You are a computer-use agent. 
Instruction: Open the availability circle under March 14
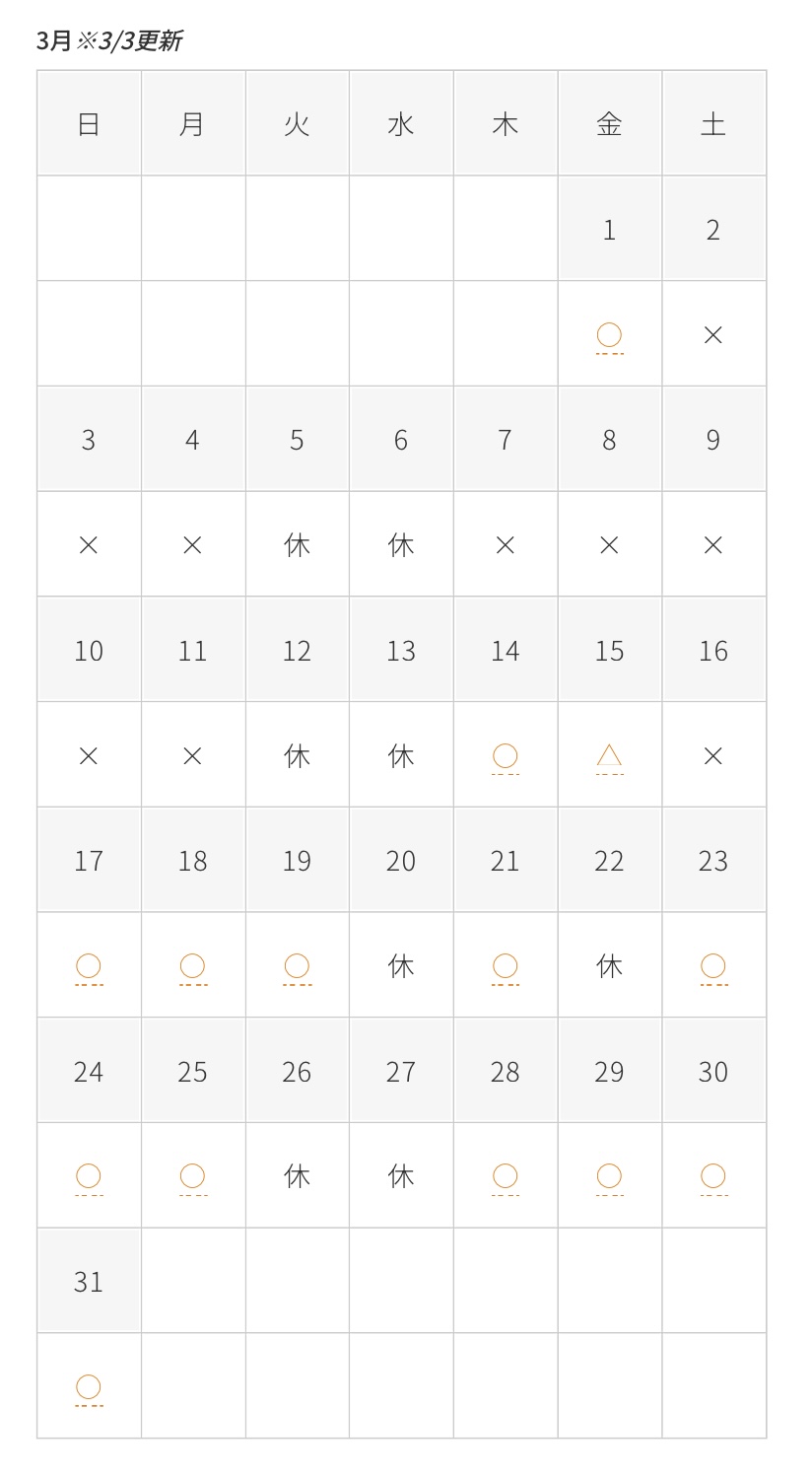pyautogui.click(x=505, y=756)
